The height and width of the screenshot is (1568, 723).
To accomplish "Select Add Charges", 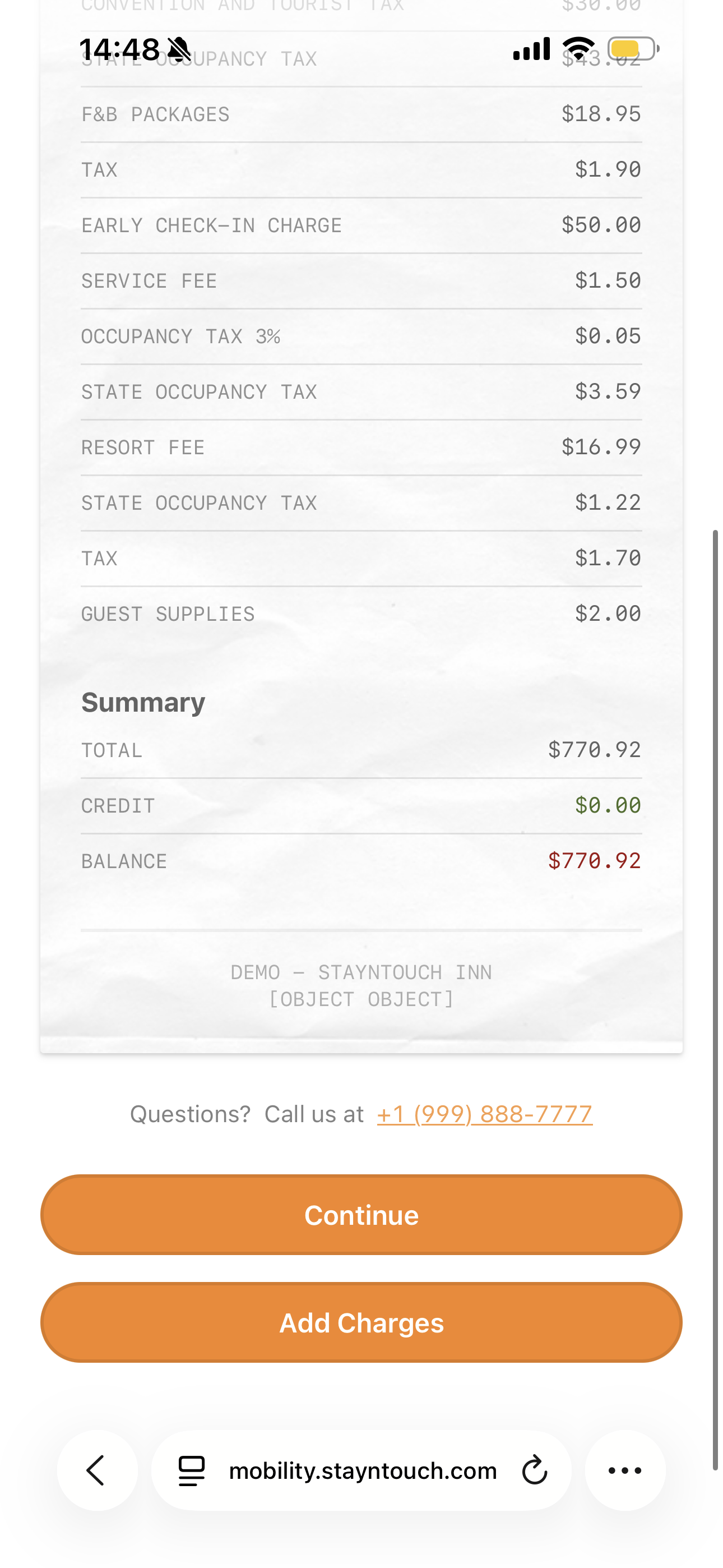I will click(x=361, y=1323).
